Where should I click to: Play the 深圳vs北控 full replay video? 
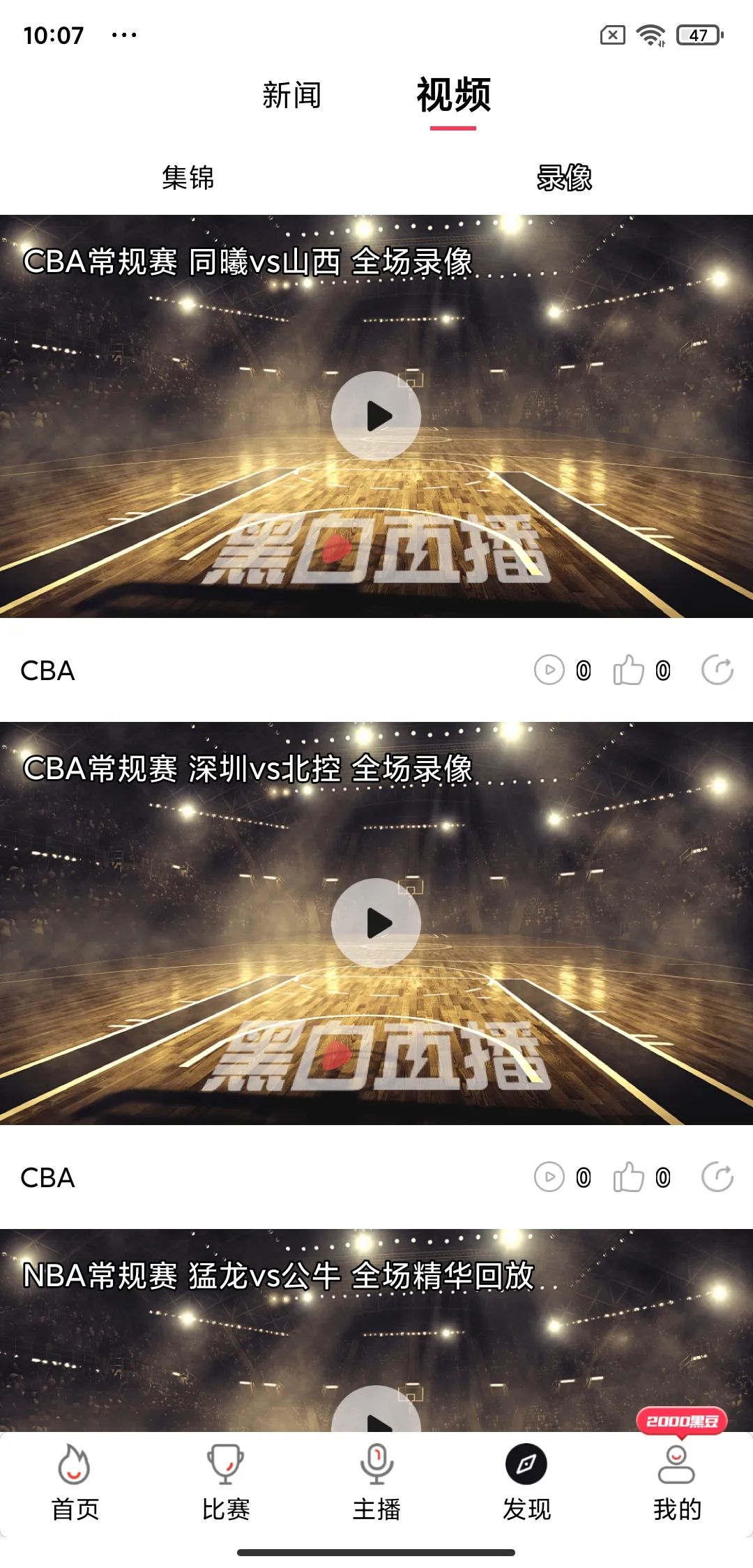pos(376,923)
